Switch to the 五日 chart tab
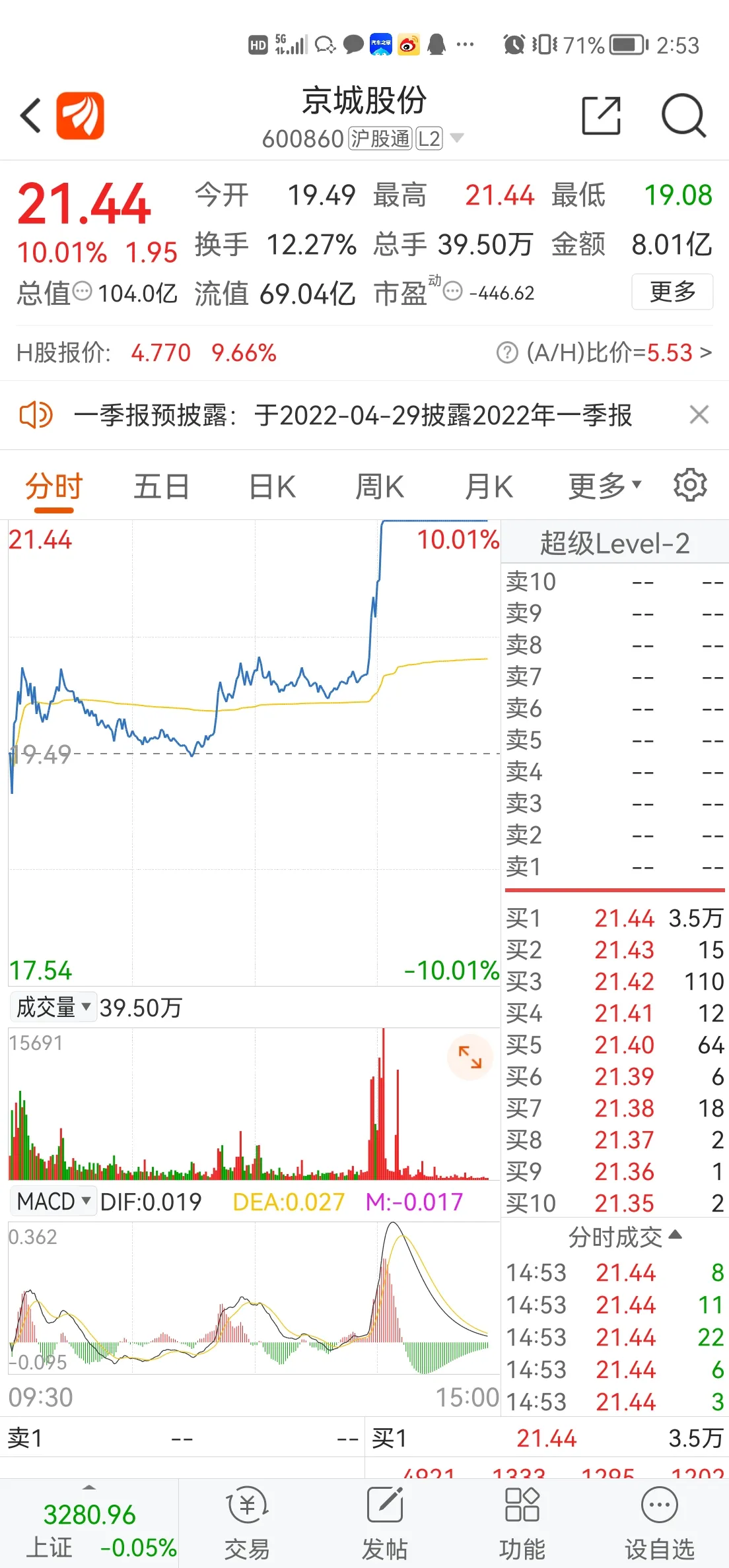Image resolution: width=729 pixels, height=1568 pixels. click(162, 487)
